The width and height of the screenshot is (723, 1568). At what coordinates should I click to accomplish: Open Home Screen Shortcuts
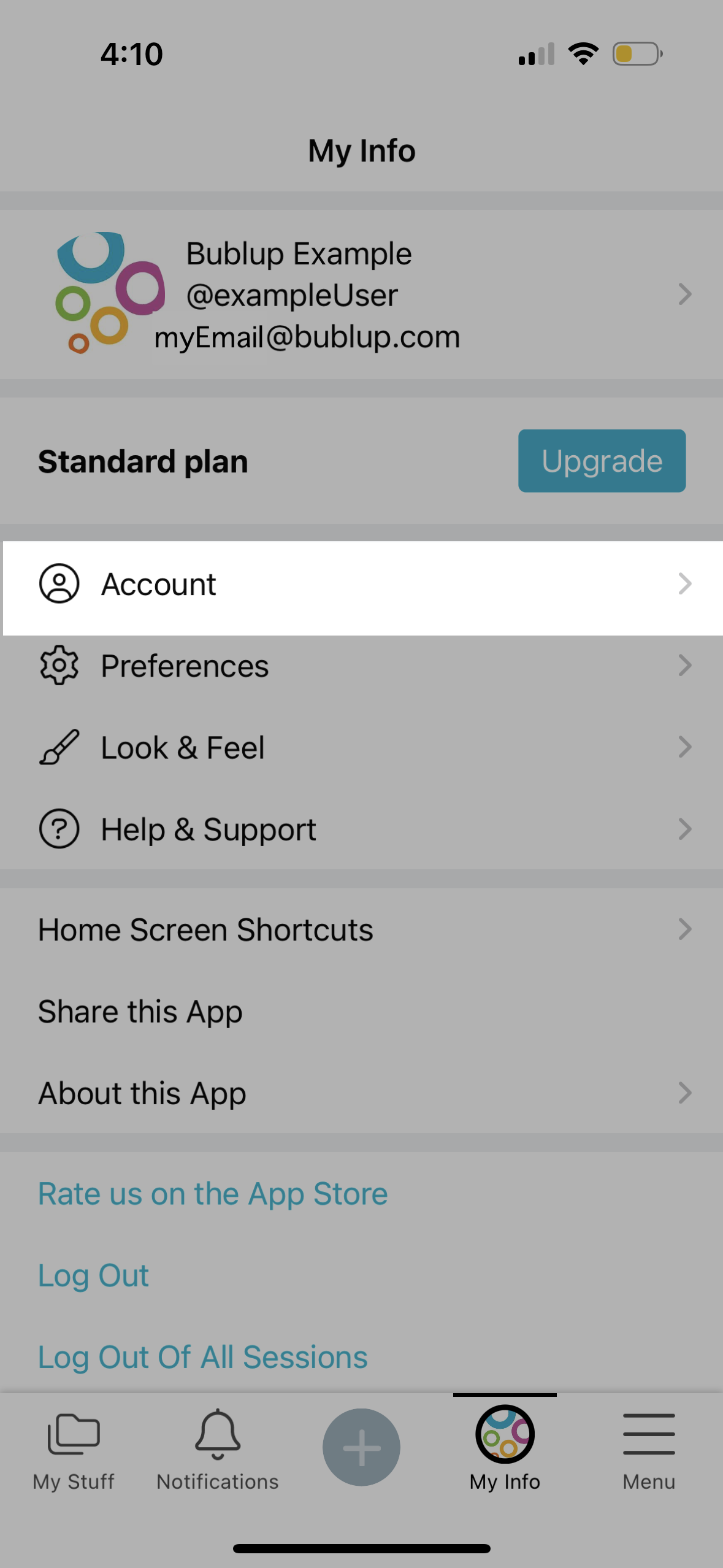tap(361, 929)
